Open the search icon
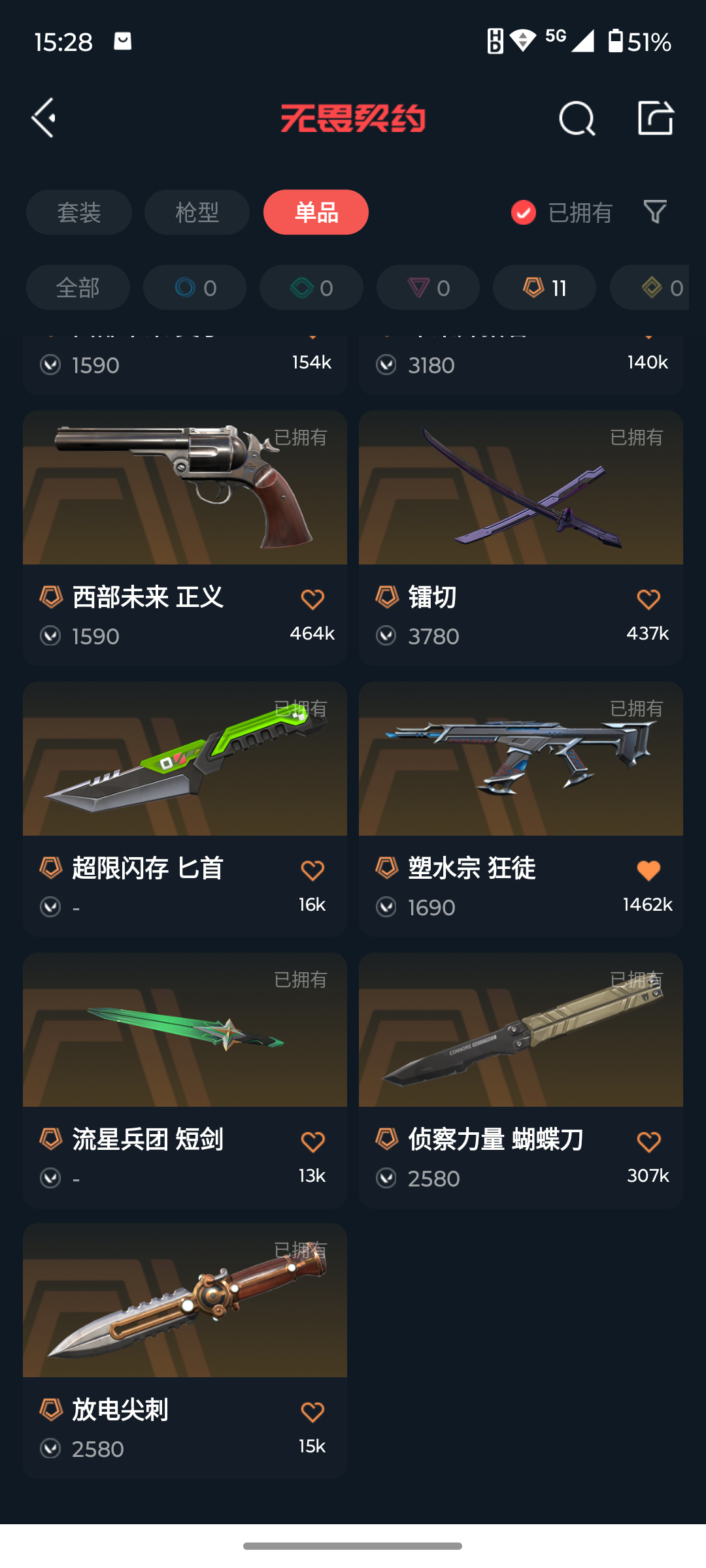 (x=577, y=118)
